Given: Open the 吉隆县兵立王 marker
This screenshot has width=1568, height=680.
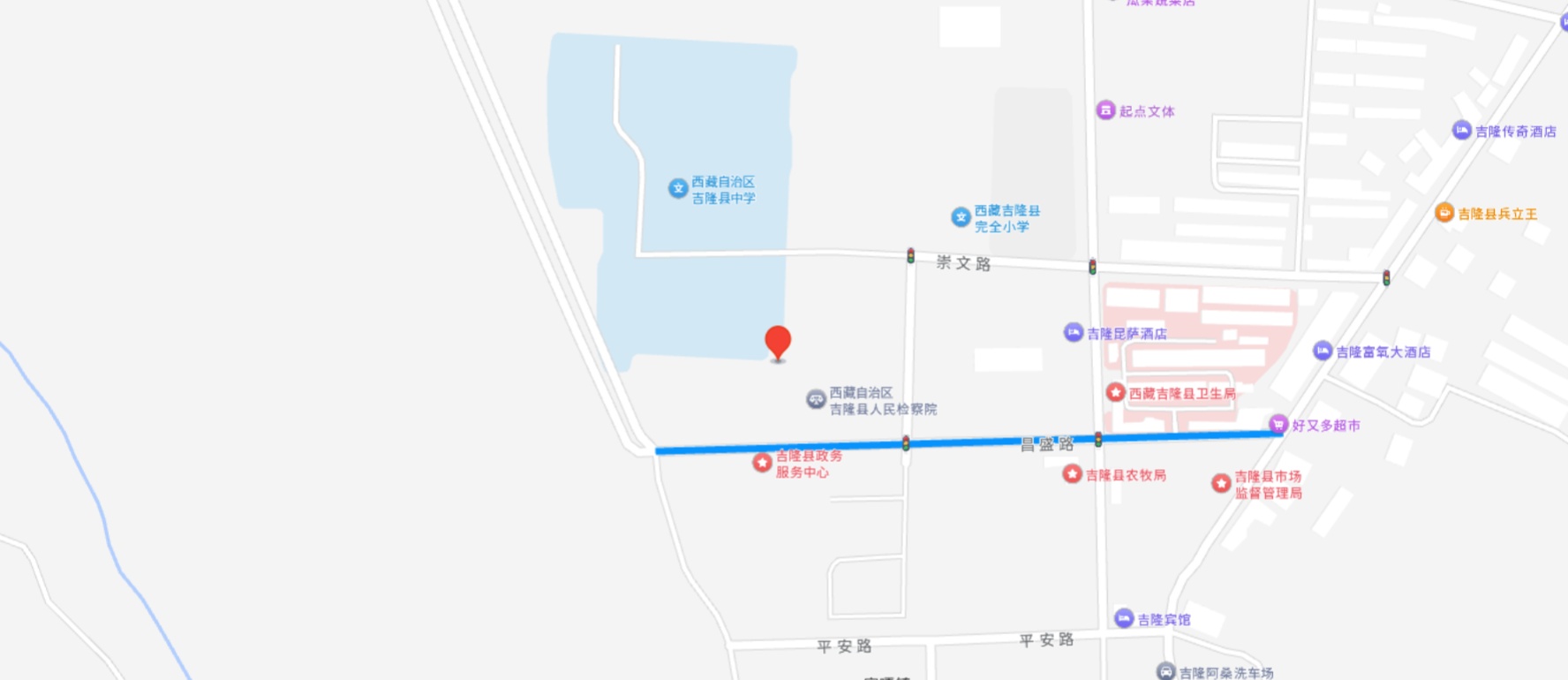Looking at the screenshot, I should click(1444, 213).
